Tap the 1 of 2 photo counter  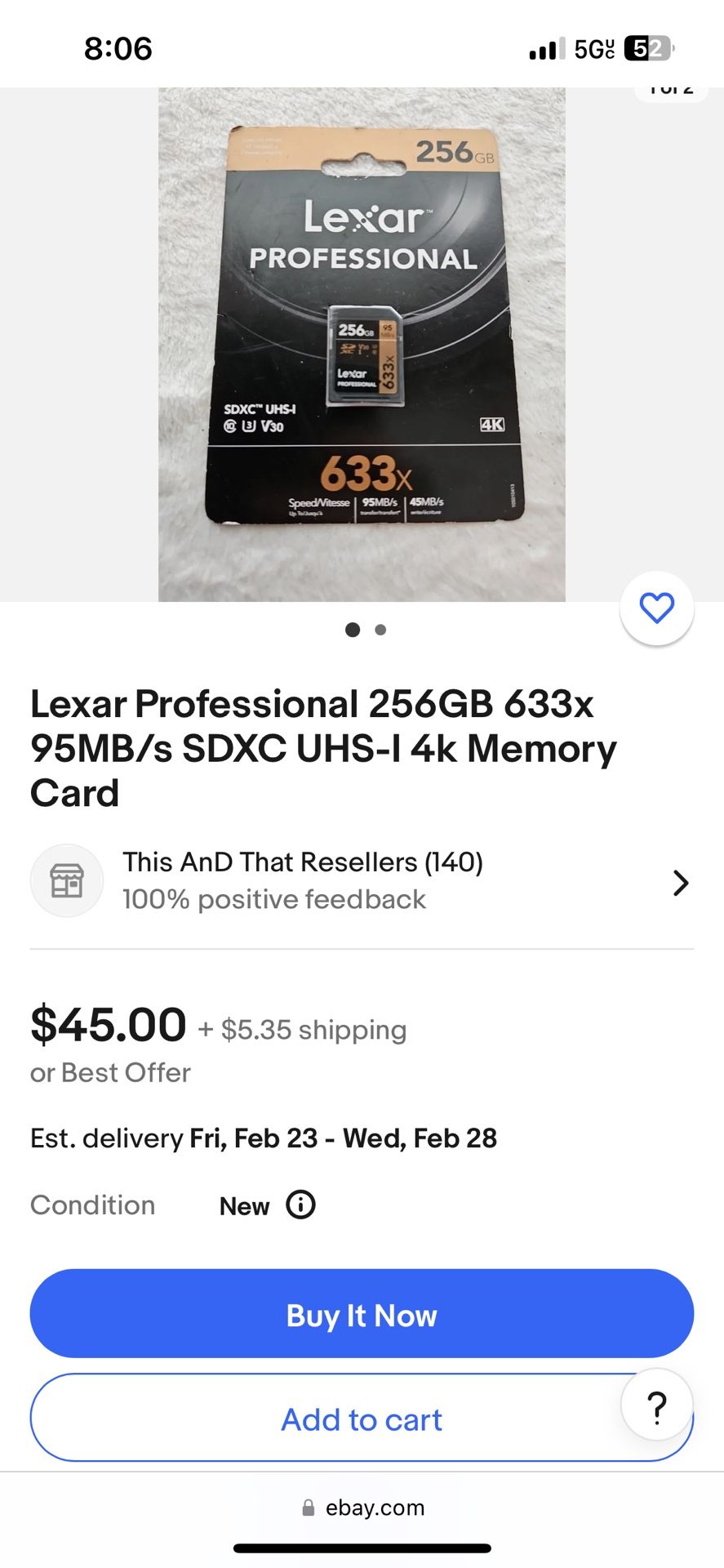click(669, 87)
